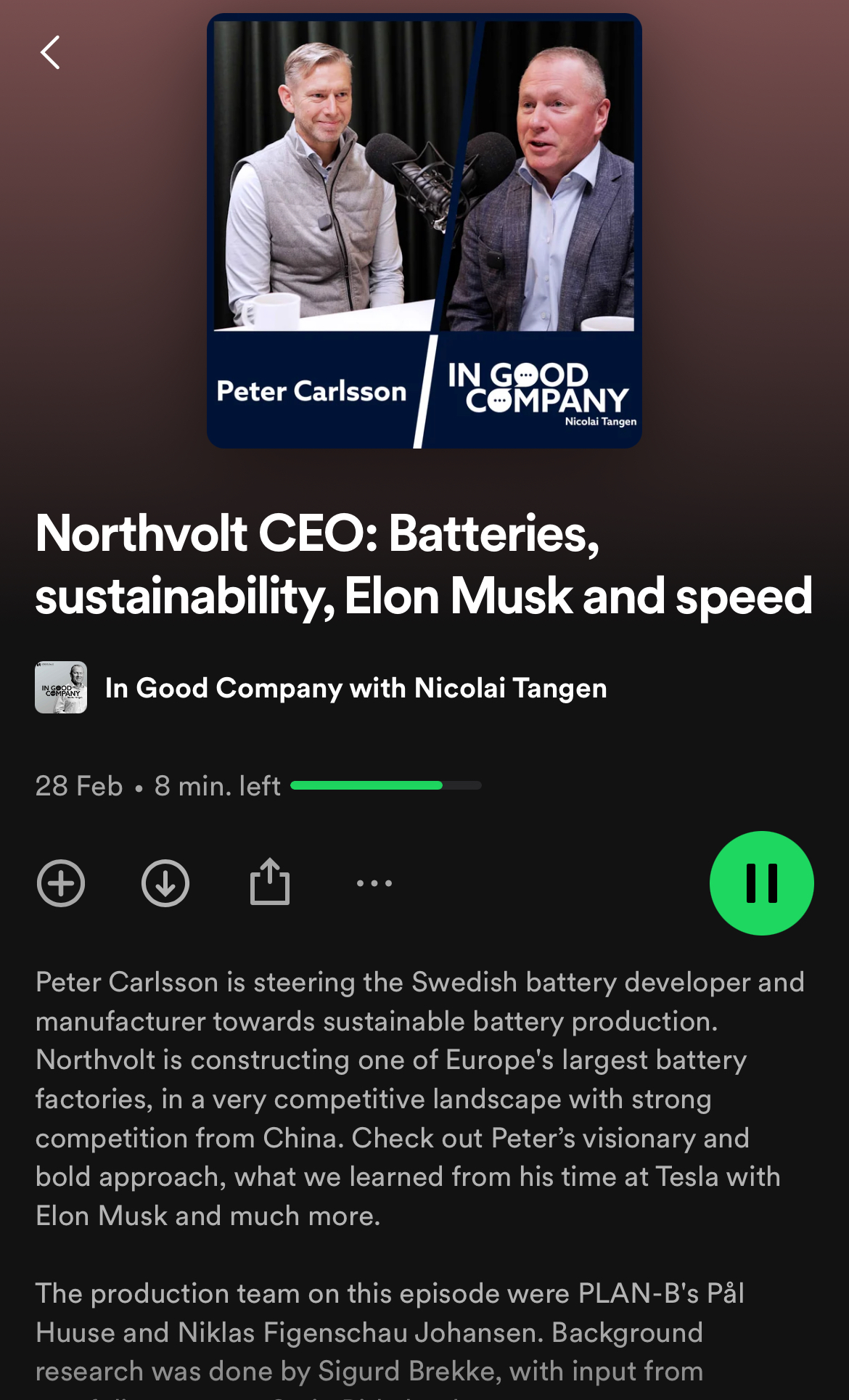Open the three-dot more options menu

[x=374, y=883]
